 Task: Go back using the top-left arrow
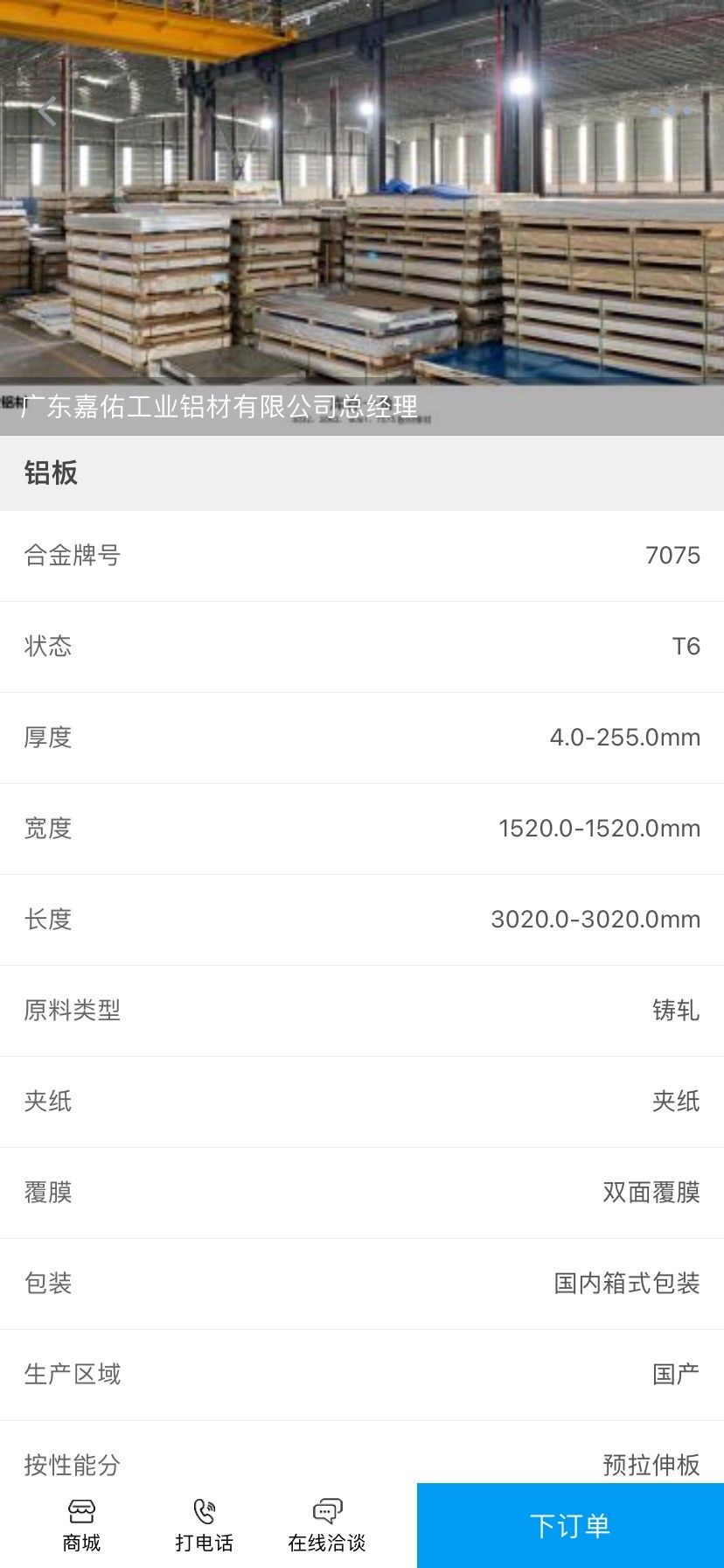pyautogui.click(x=47, y=111)
